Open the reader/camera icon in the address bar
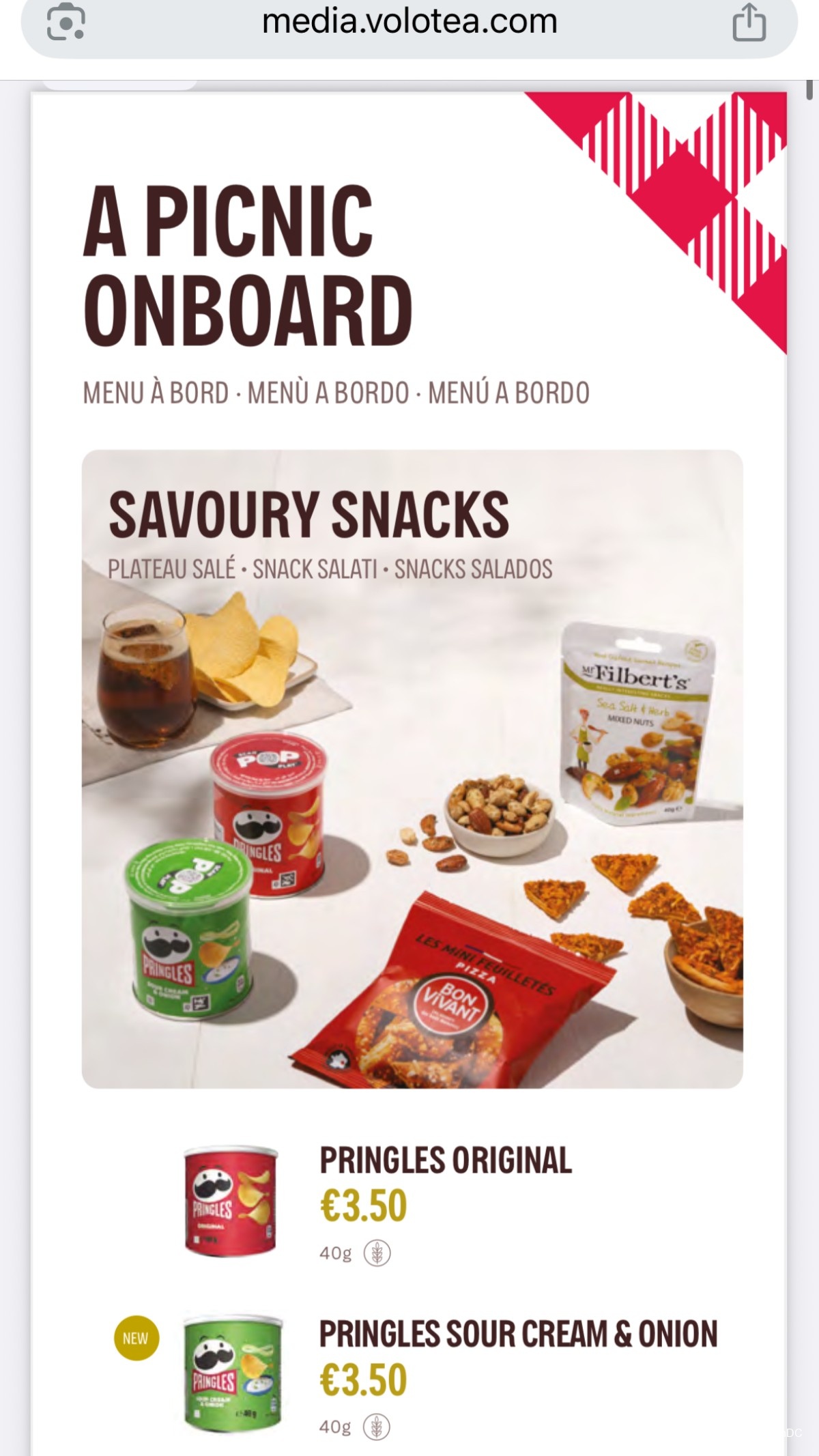 pos(66,23)
